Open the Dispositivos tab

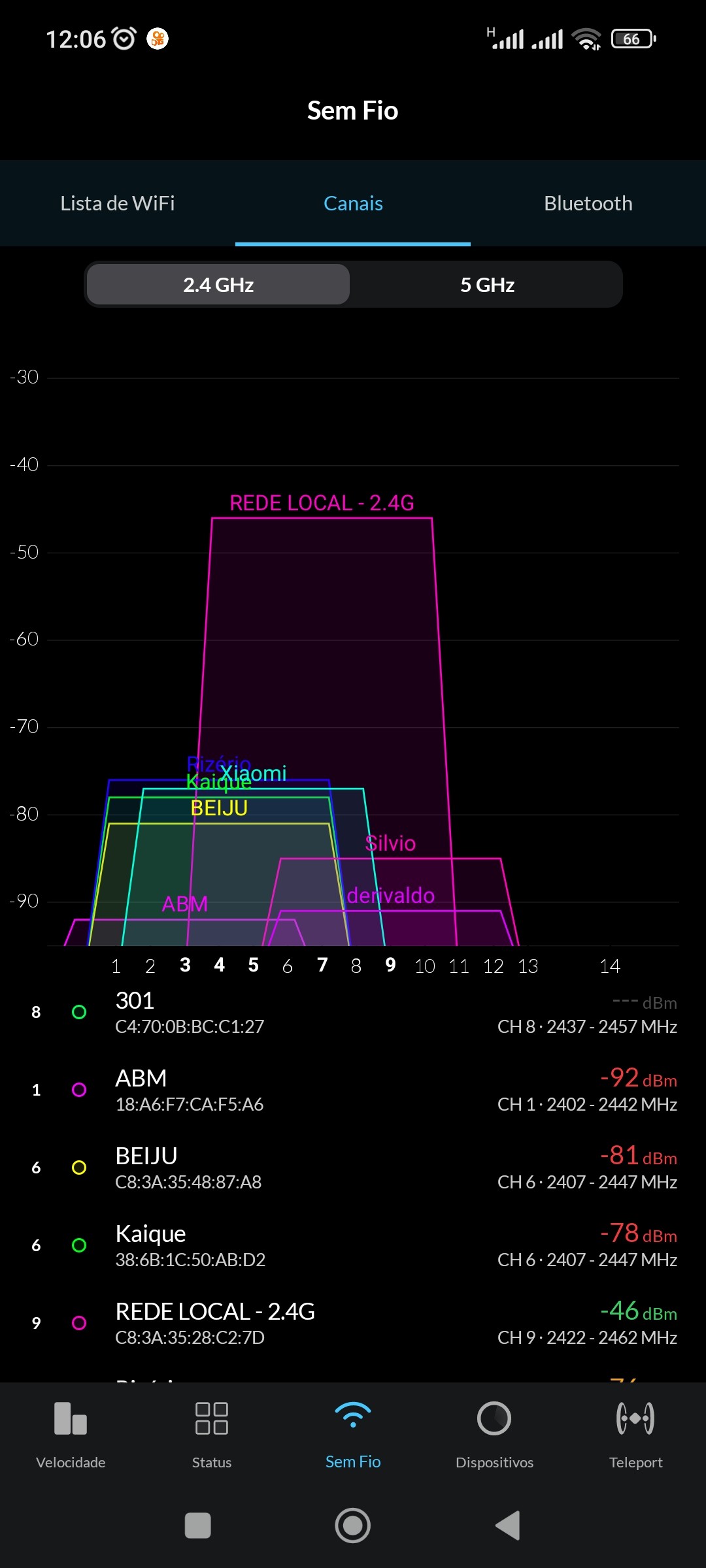(494, 1434)
